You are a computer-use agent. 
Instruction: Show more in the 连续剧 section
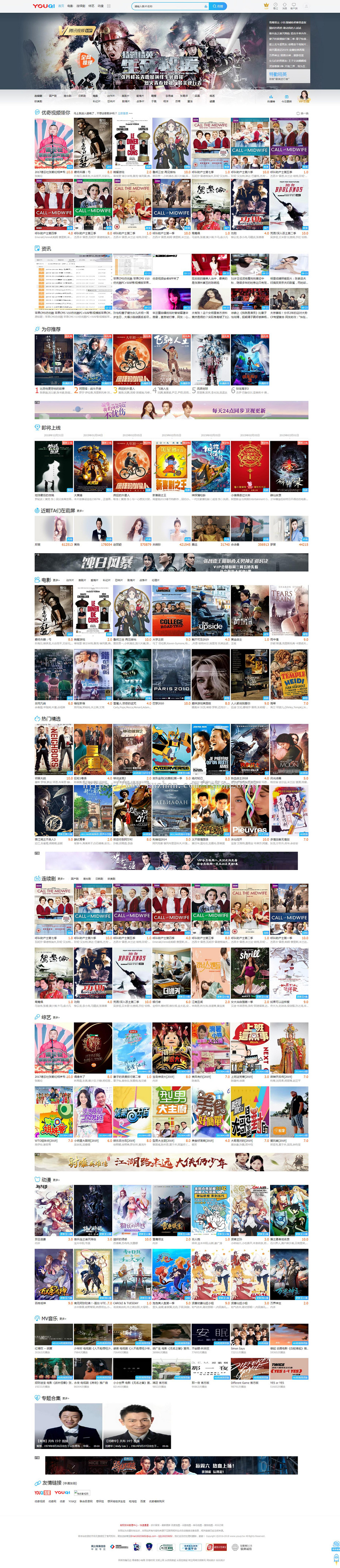pos(61,878)
